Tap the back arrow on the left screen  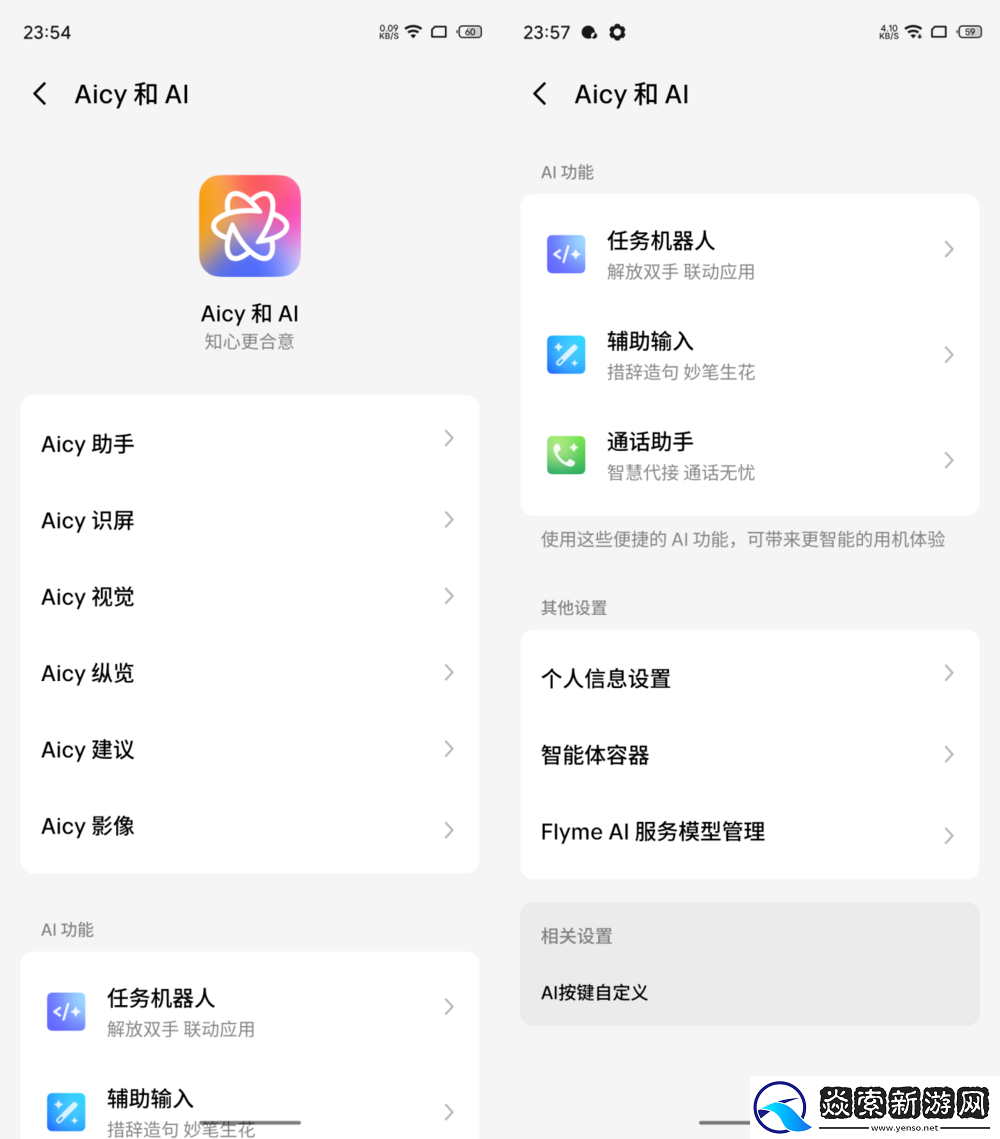(40, 93)
